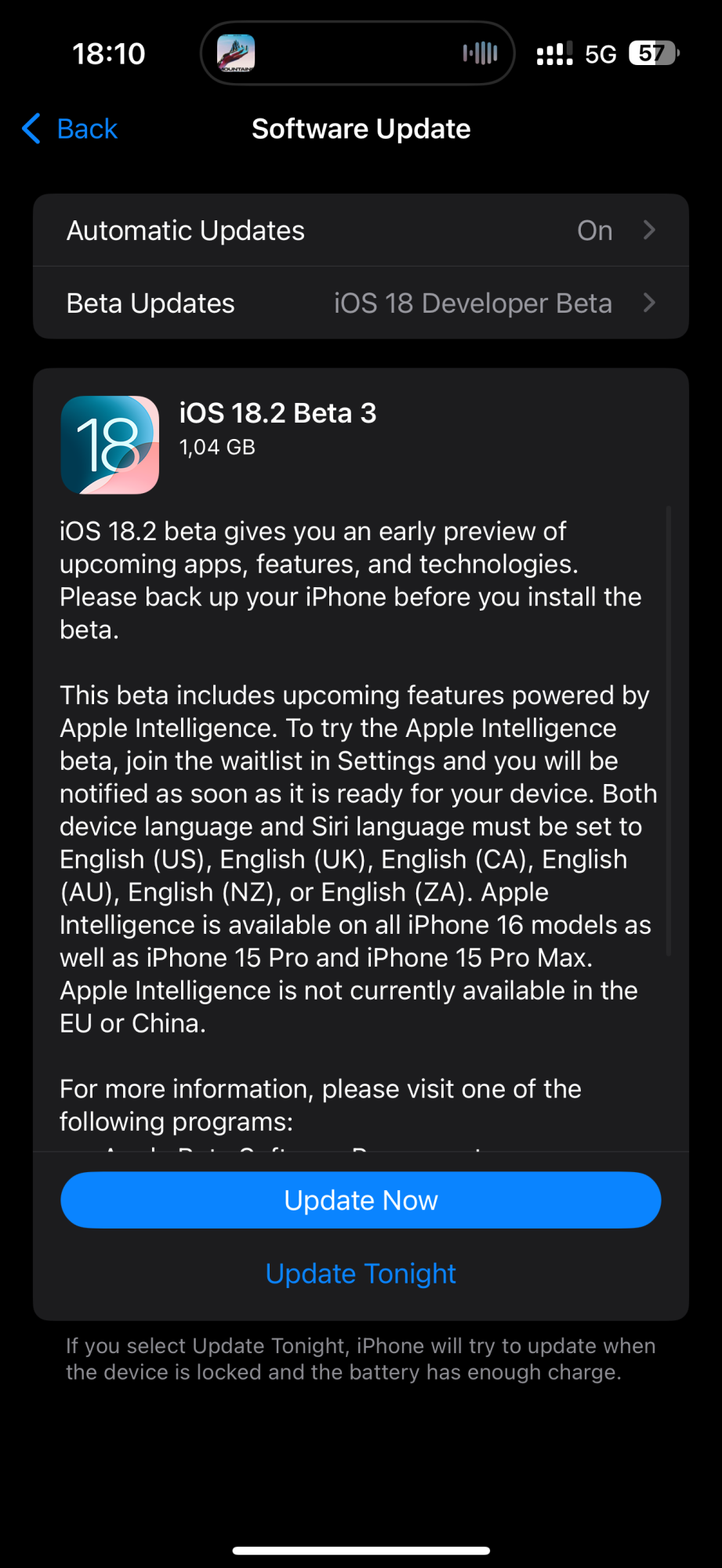This screenshot has width=722, height=1568.
Task: Open the now-playing activity in Dynamic Island
Action: (x=357, y=53)
